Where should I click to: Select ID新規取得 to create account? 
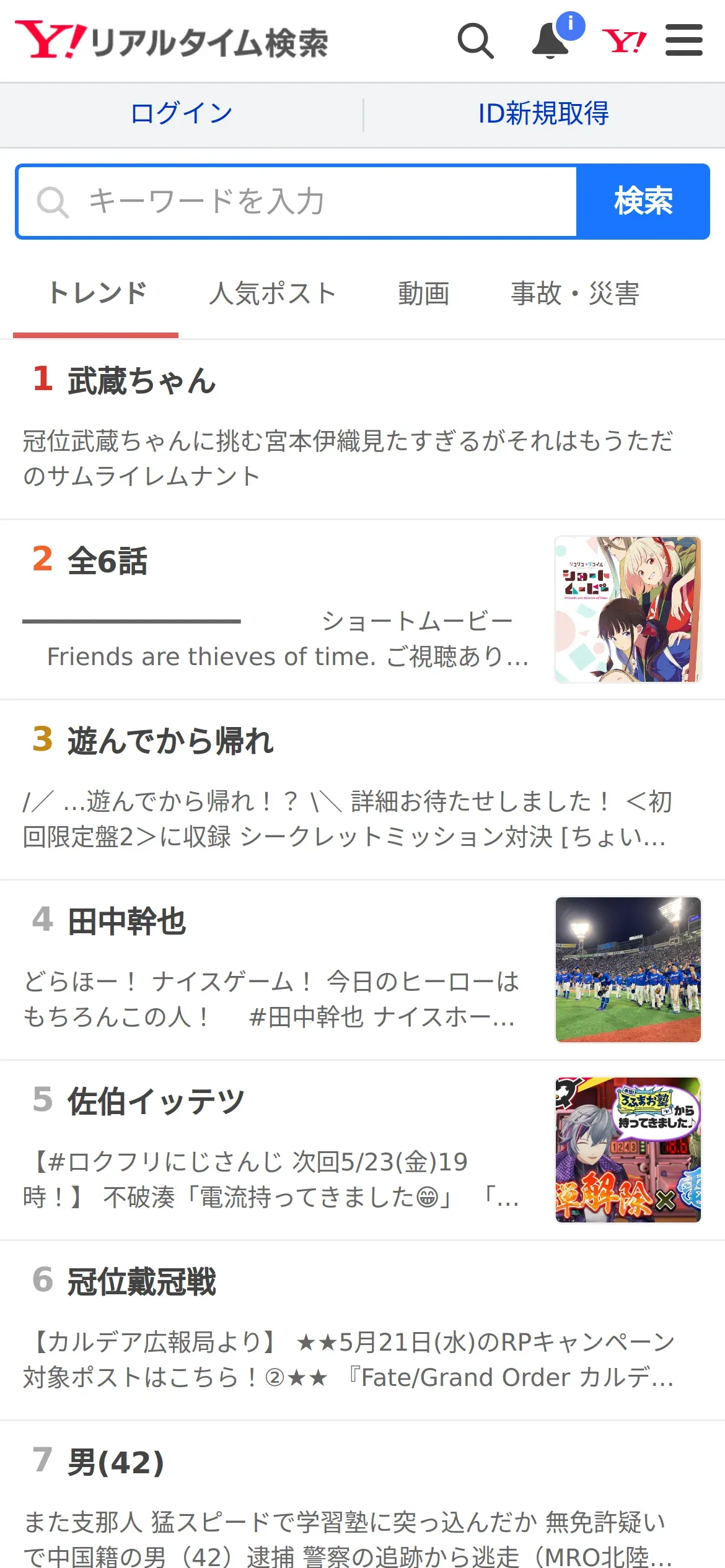[x=543, y=114]
